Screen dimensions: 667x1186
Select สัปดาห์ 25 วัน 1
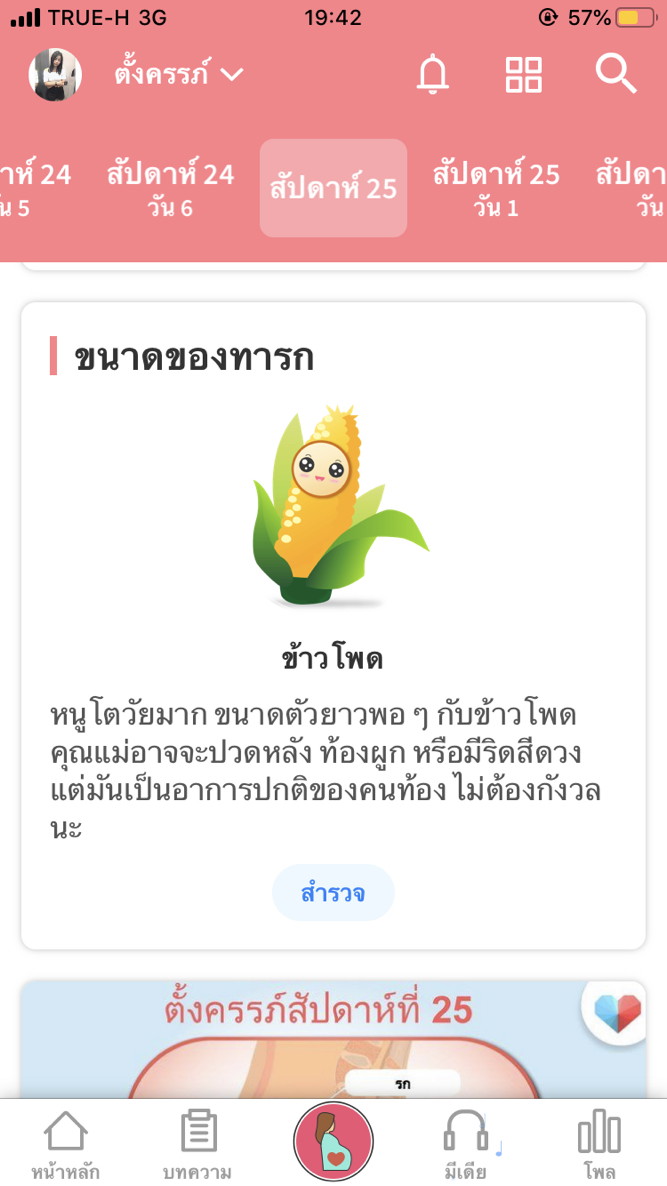(496, 189)
